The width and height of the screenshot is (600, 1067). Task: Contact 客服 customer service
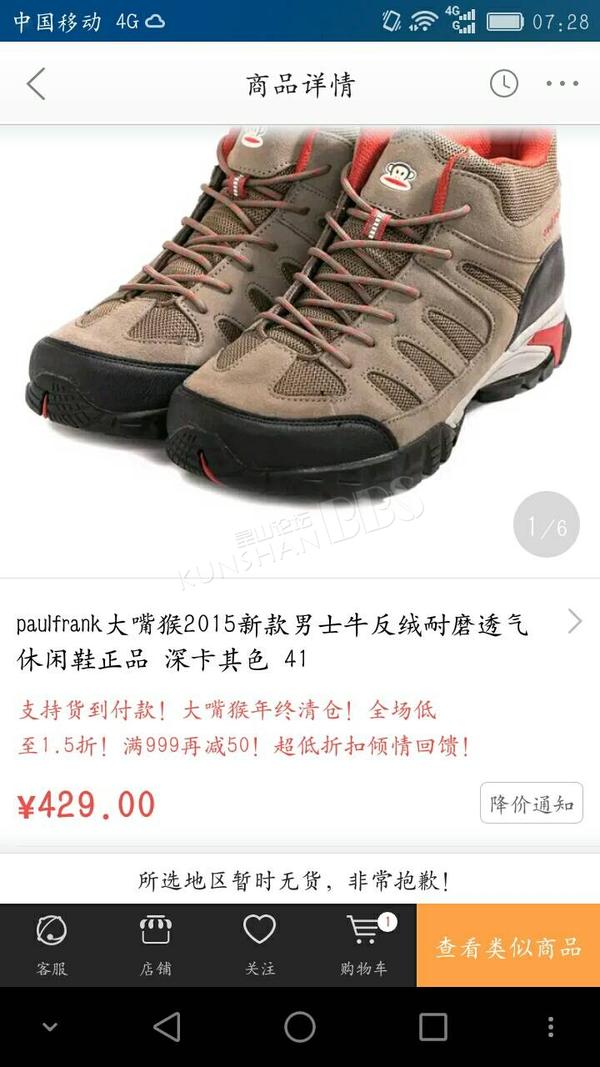pos(52,946)
